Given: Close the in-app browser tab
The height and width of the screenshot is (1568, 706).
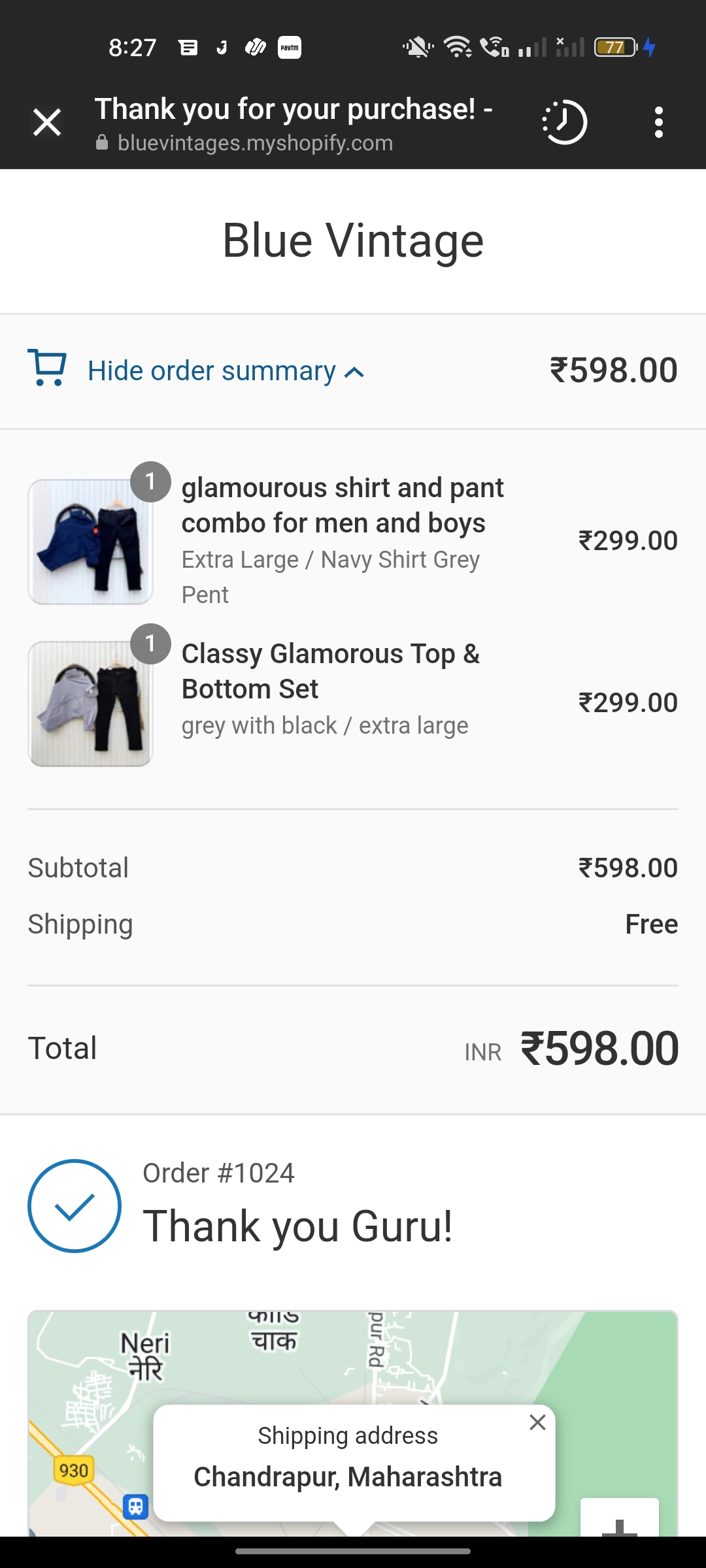Looking at the screenshot, I should click(47, 122).
